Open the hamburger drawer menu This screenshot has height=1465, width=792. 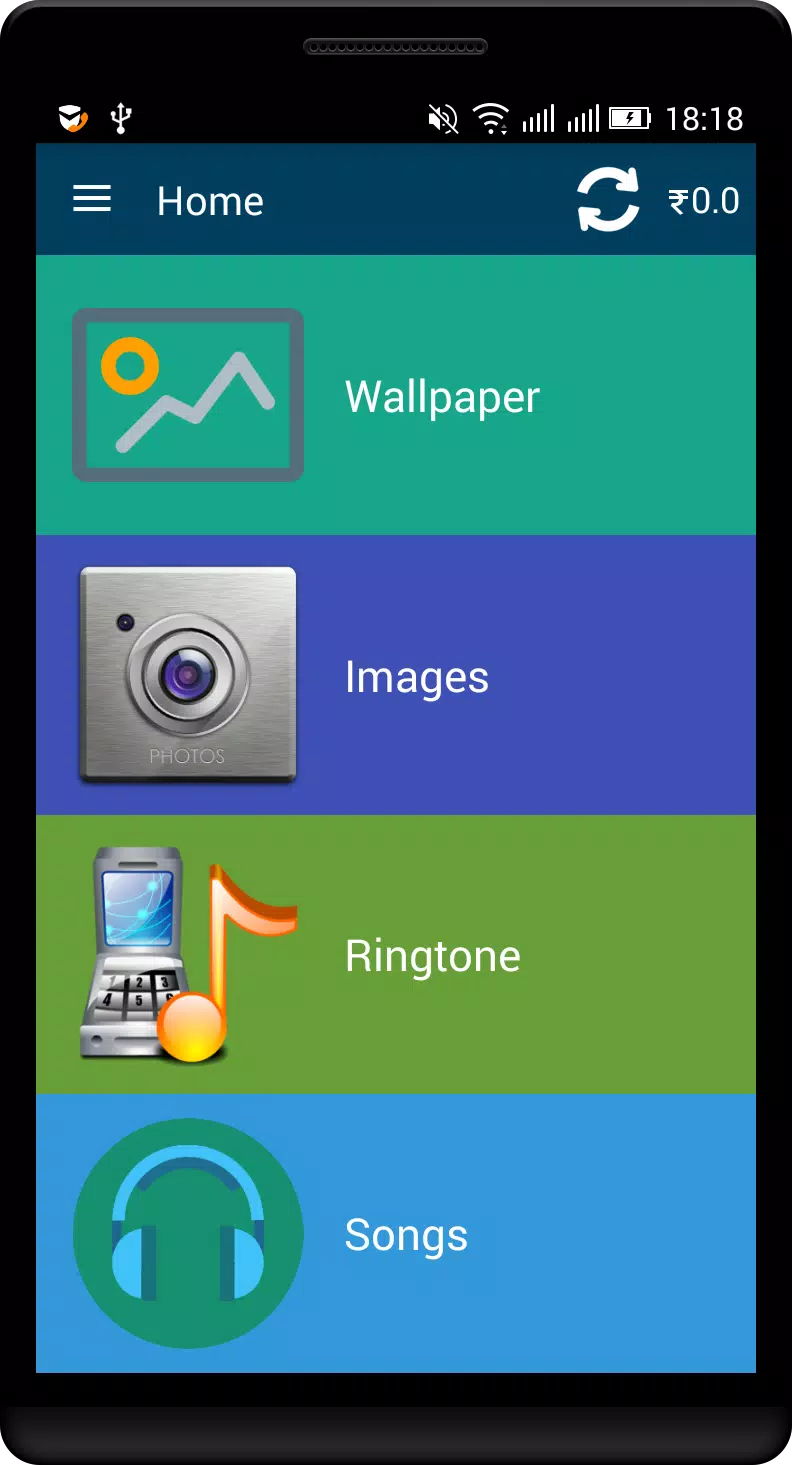[92, 200]
